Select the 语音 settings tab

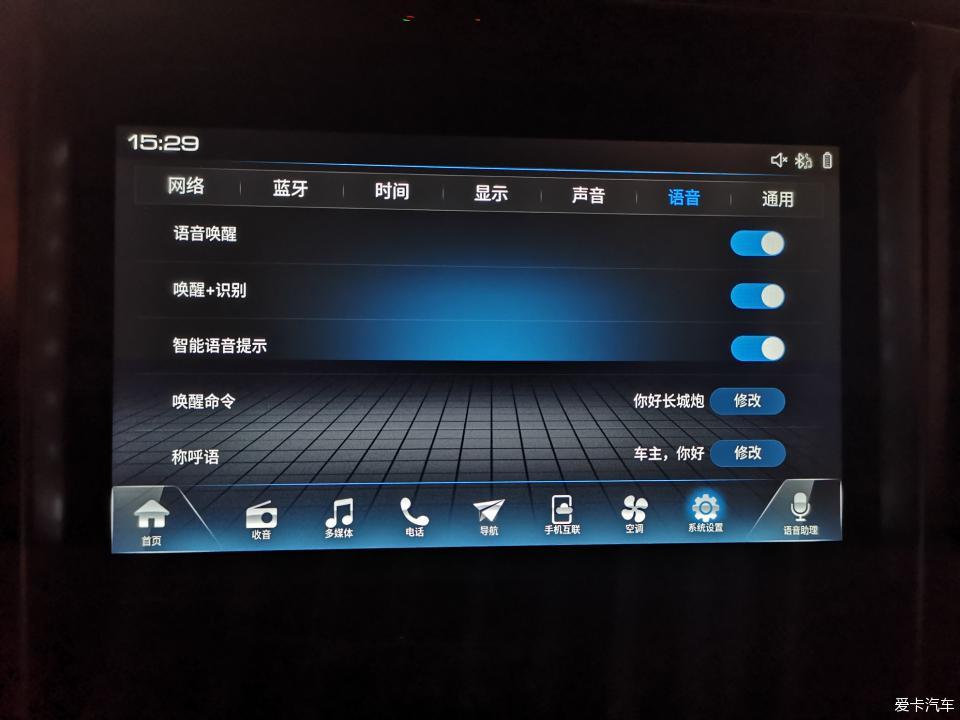point(684,198)
